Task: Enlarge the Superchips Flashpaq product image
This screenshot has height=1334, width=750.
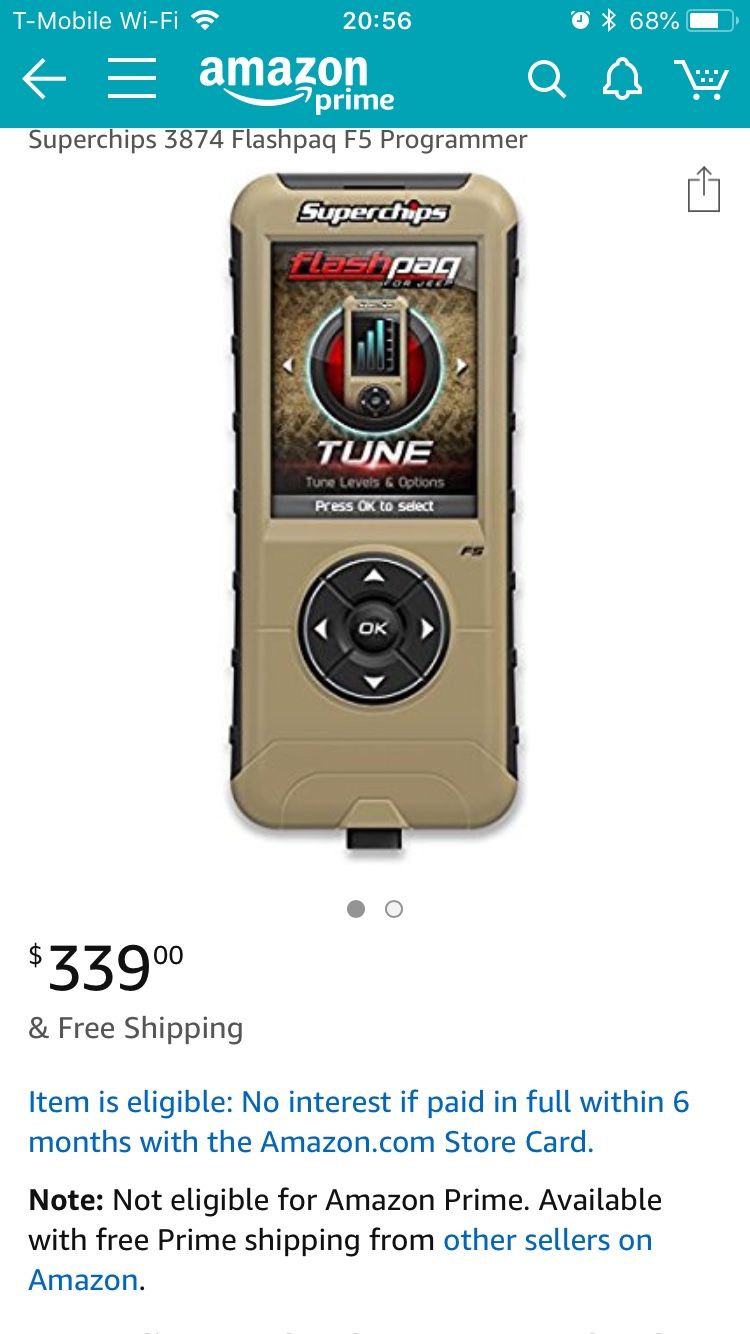Action: click(373, 510)
